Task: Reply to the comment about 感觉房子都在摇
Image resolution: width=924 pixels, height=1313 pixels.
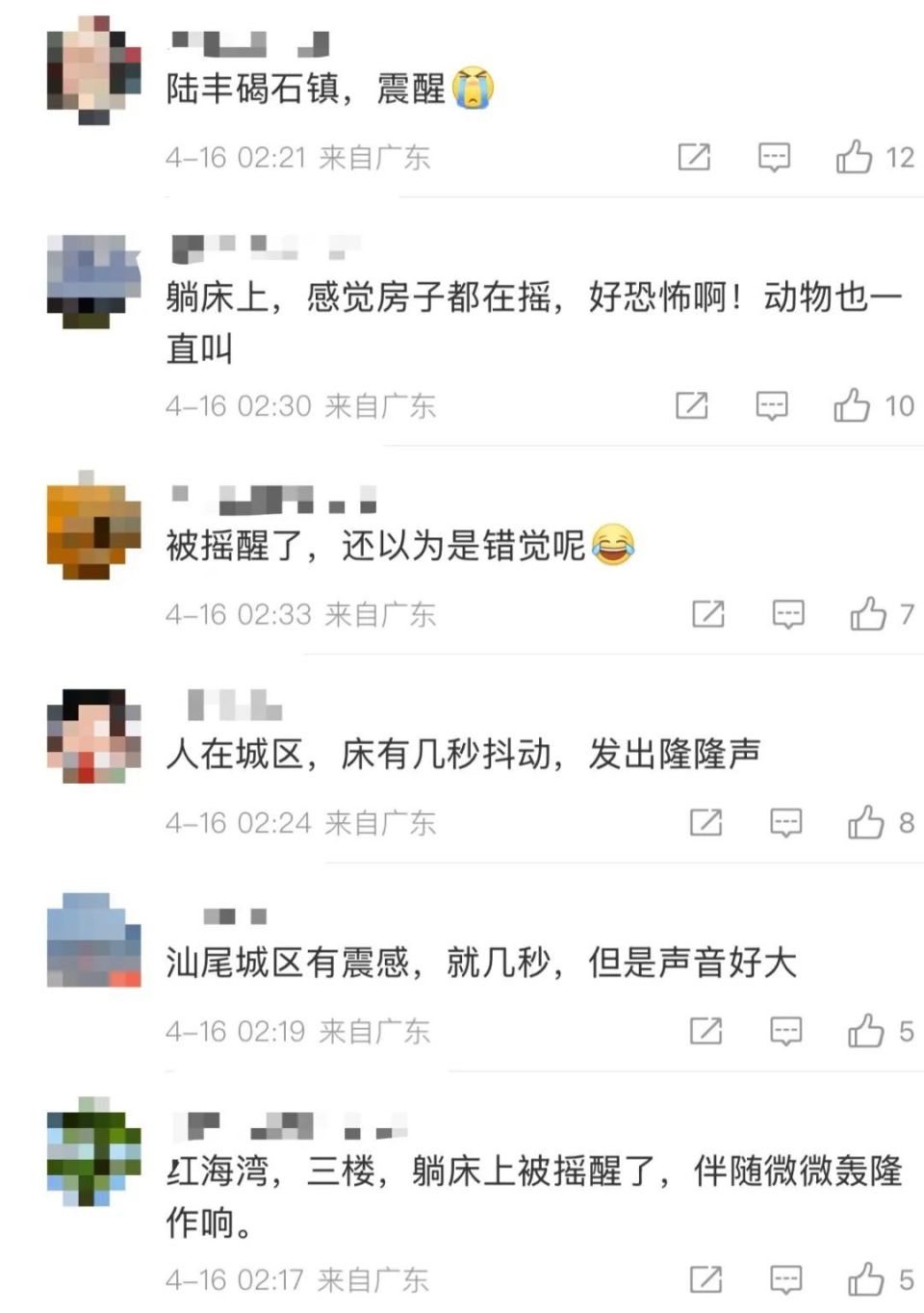Action: point(771,406)
